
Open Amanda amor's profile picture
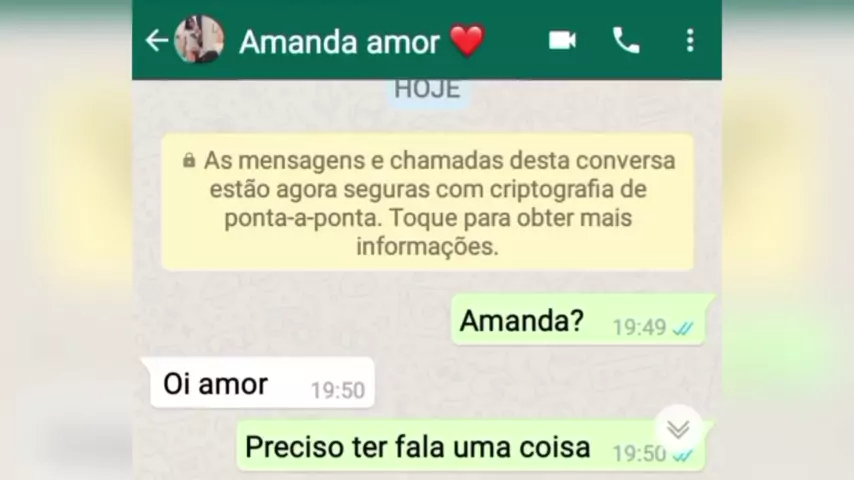(x=199, y=40)
